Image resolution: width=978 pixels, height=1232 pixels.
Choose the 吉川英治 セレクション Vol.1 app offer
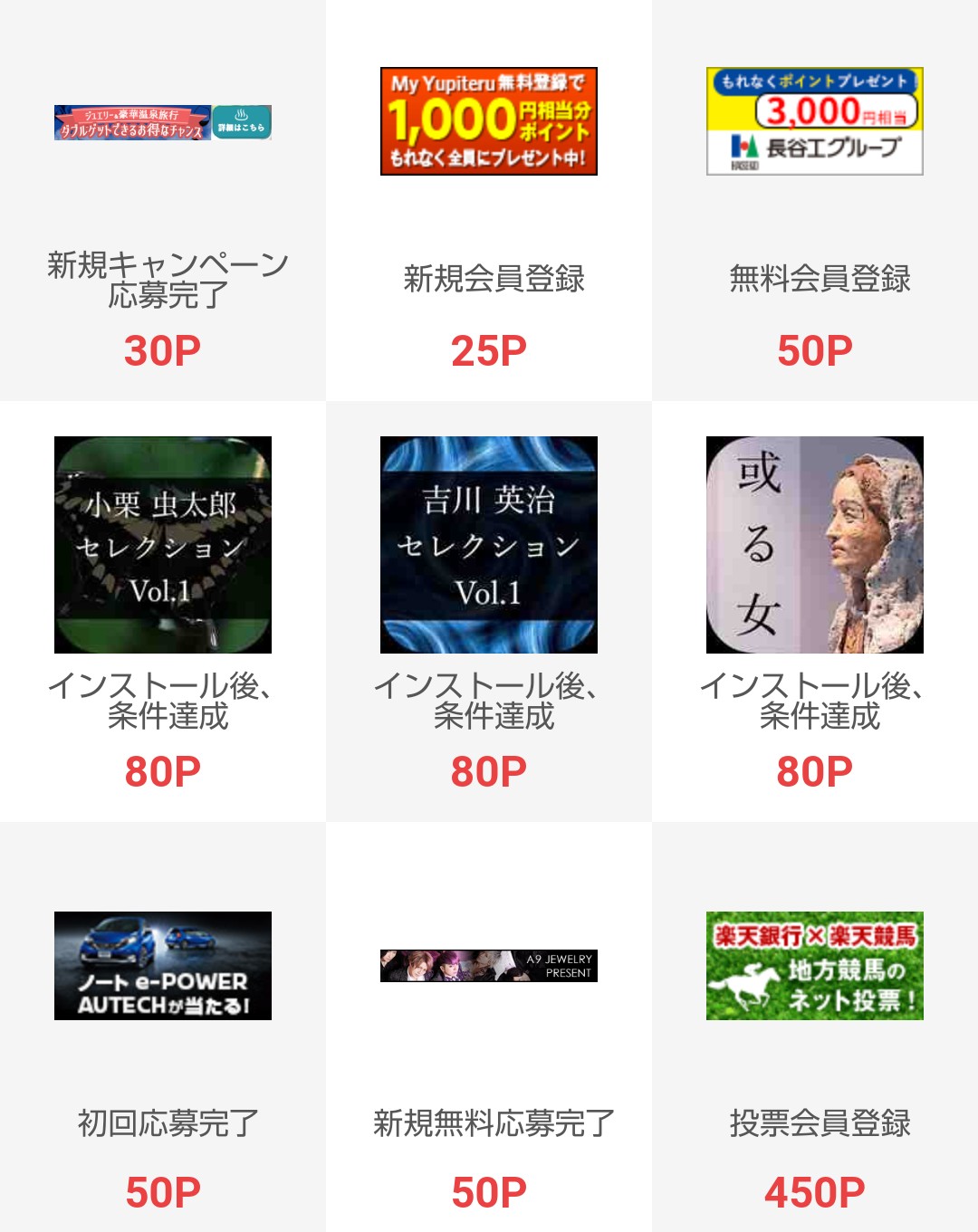489,545
